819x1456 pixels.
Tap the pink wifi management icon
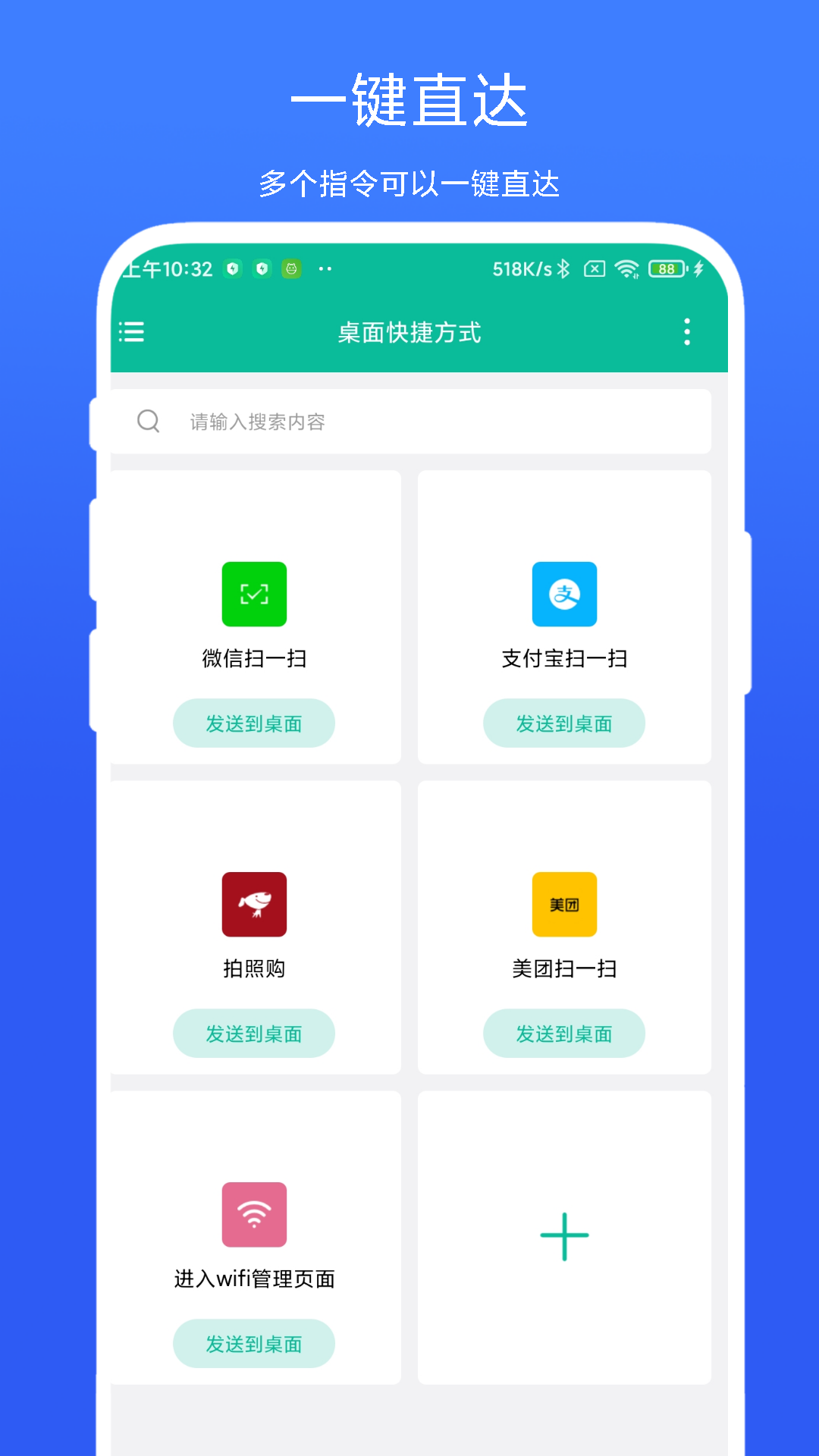point(254,1215)
